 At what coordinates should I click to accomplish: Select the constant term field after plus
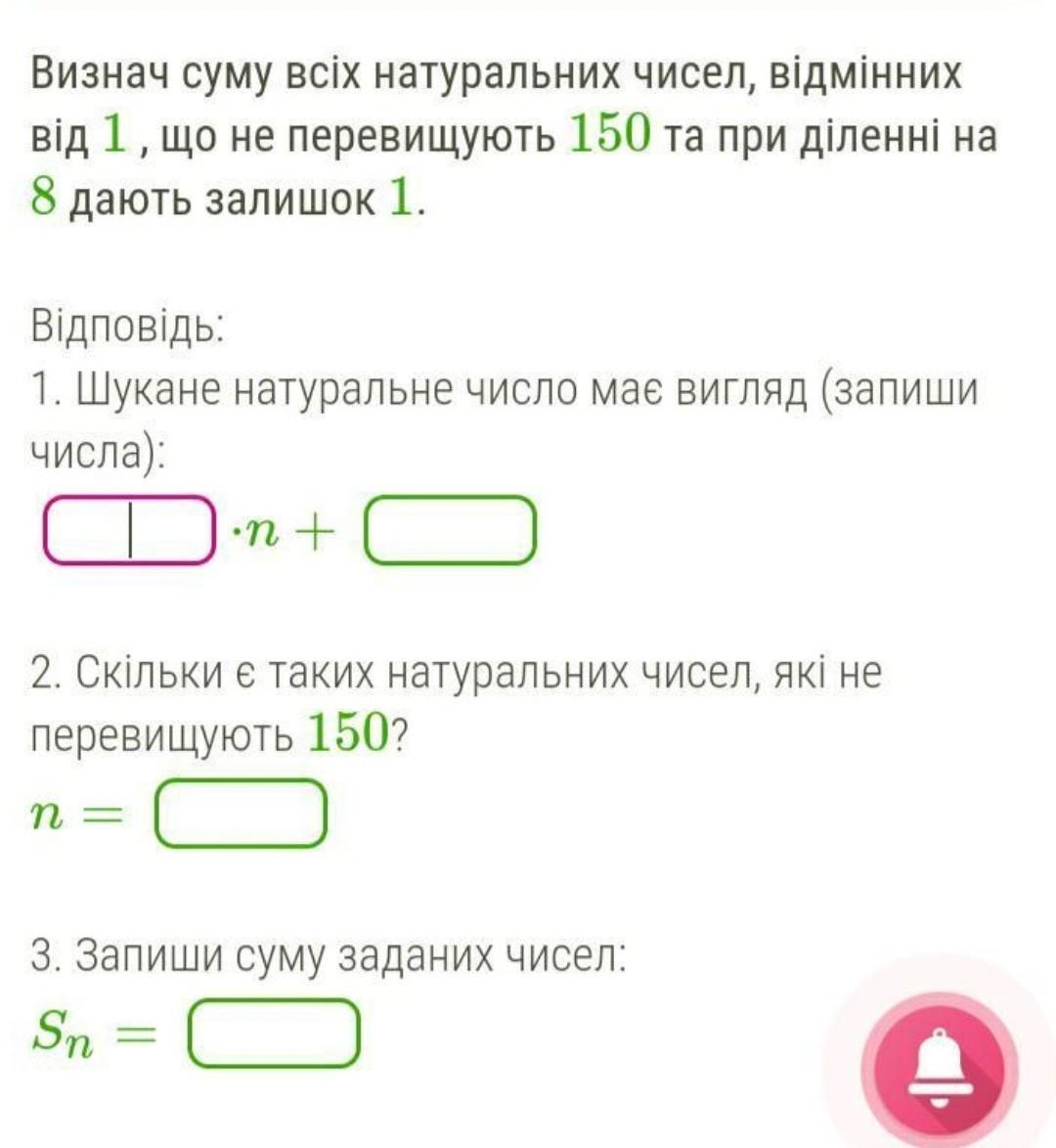point(451,531)
